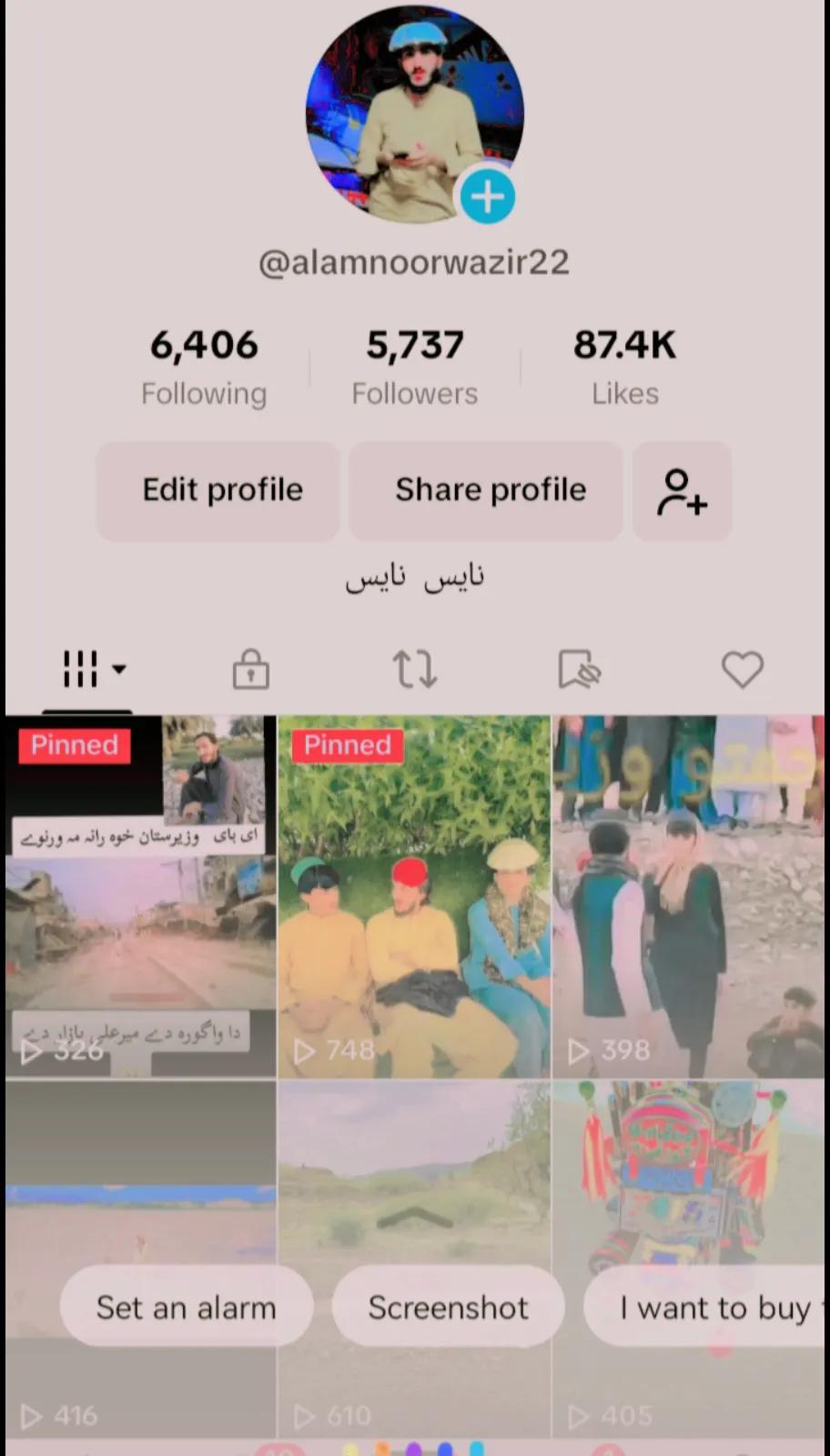
Task: Open the hidden favorites tab
Action: point(579,670)
